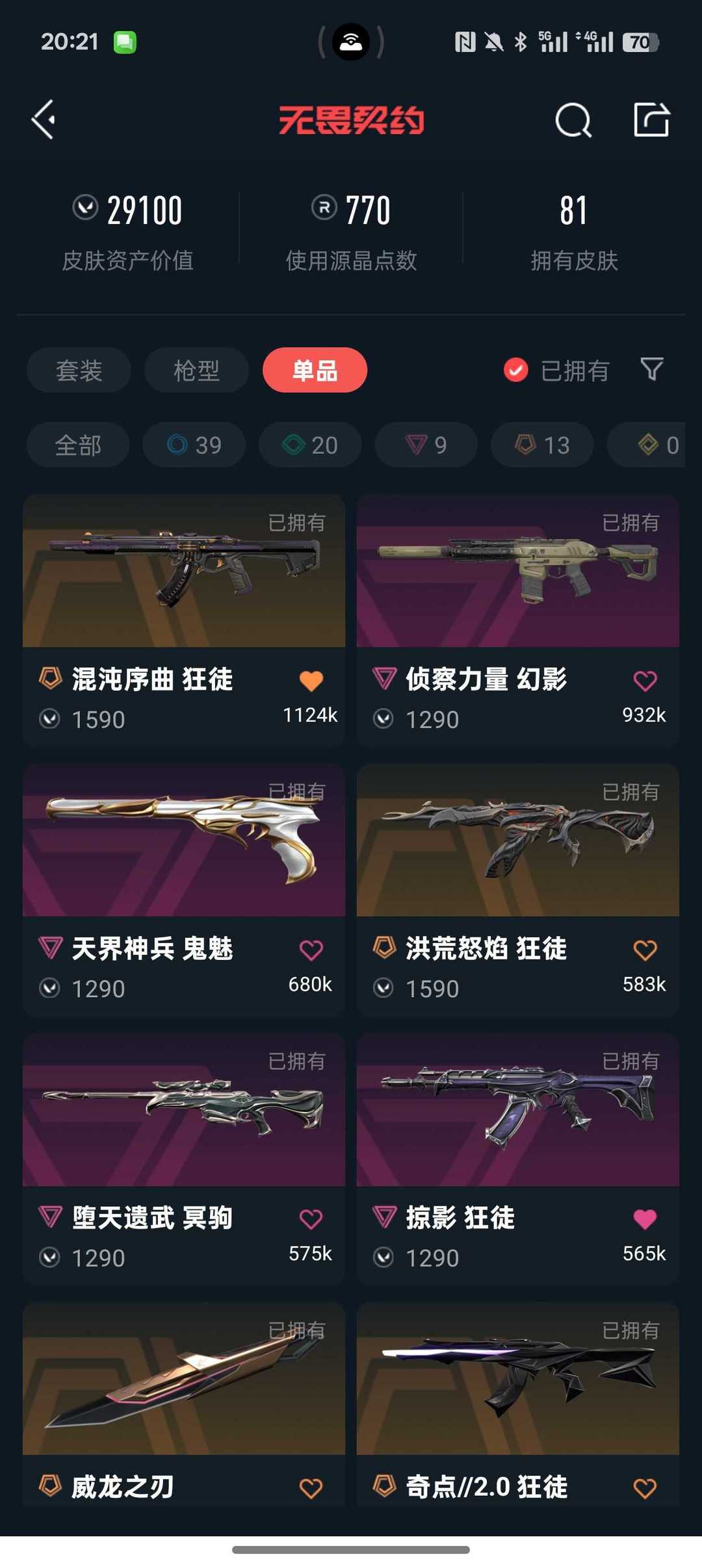Unlike the 掠影 狂徒 skin
Image resolution: width=702 pixels, height=1568 pixels.
pyautogui.click(x=644, y=1219)
